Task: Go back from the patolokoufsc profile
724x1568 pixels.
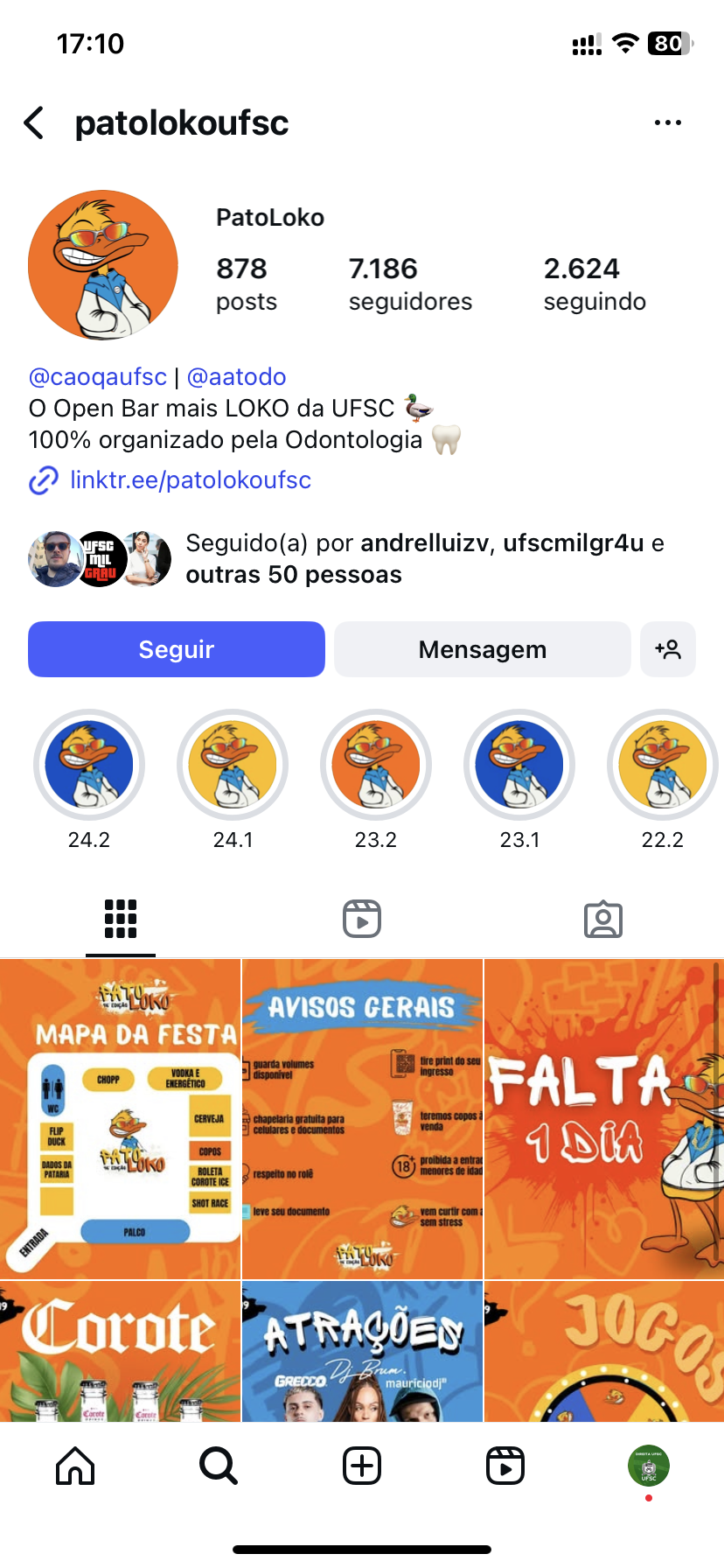Action: pos(35,123)
